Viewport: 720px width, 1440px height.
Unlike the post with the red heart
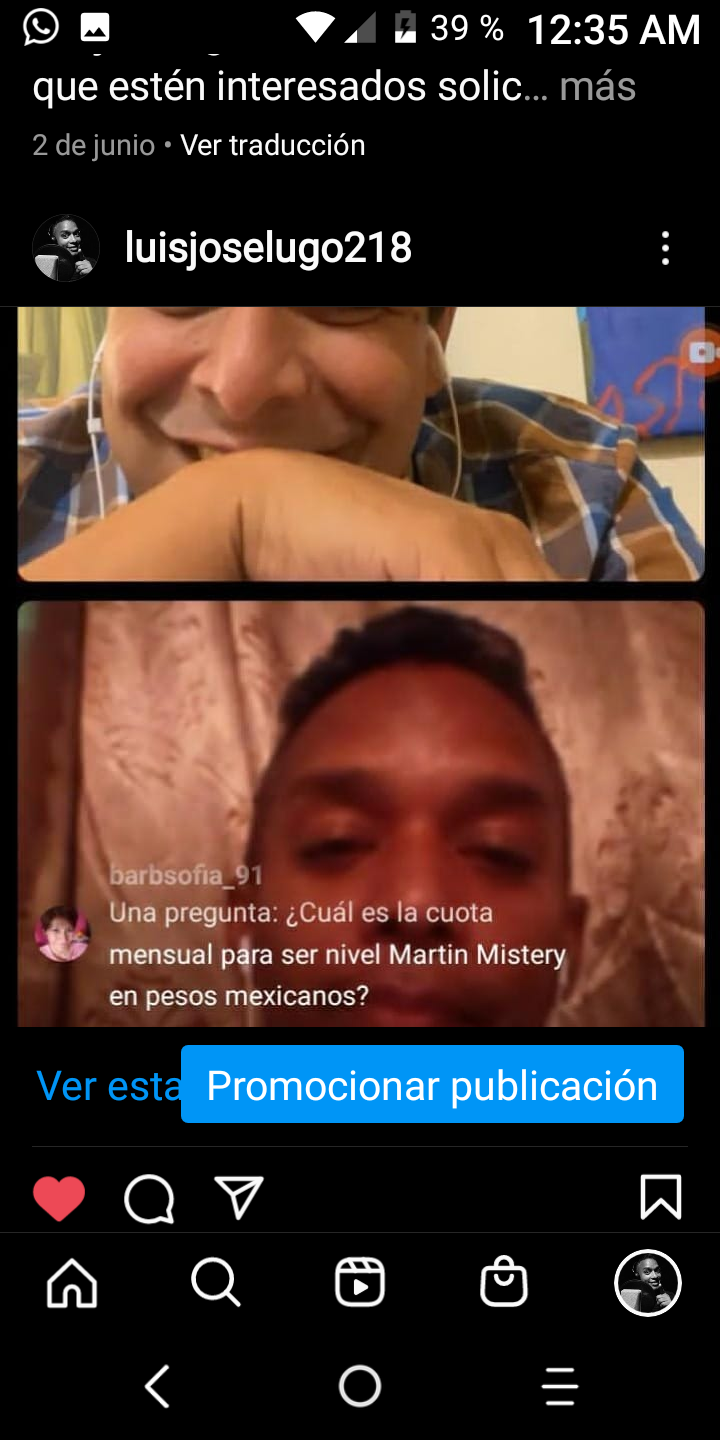coord(59,1197)
